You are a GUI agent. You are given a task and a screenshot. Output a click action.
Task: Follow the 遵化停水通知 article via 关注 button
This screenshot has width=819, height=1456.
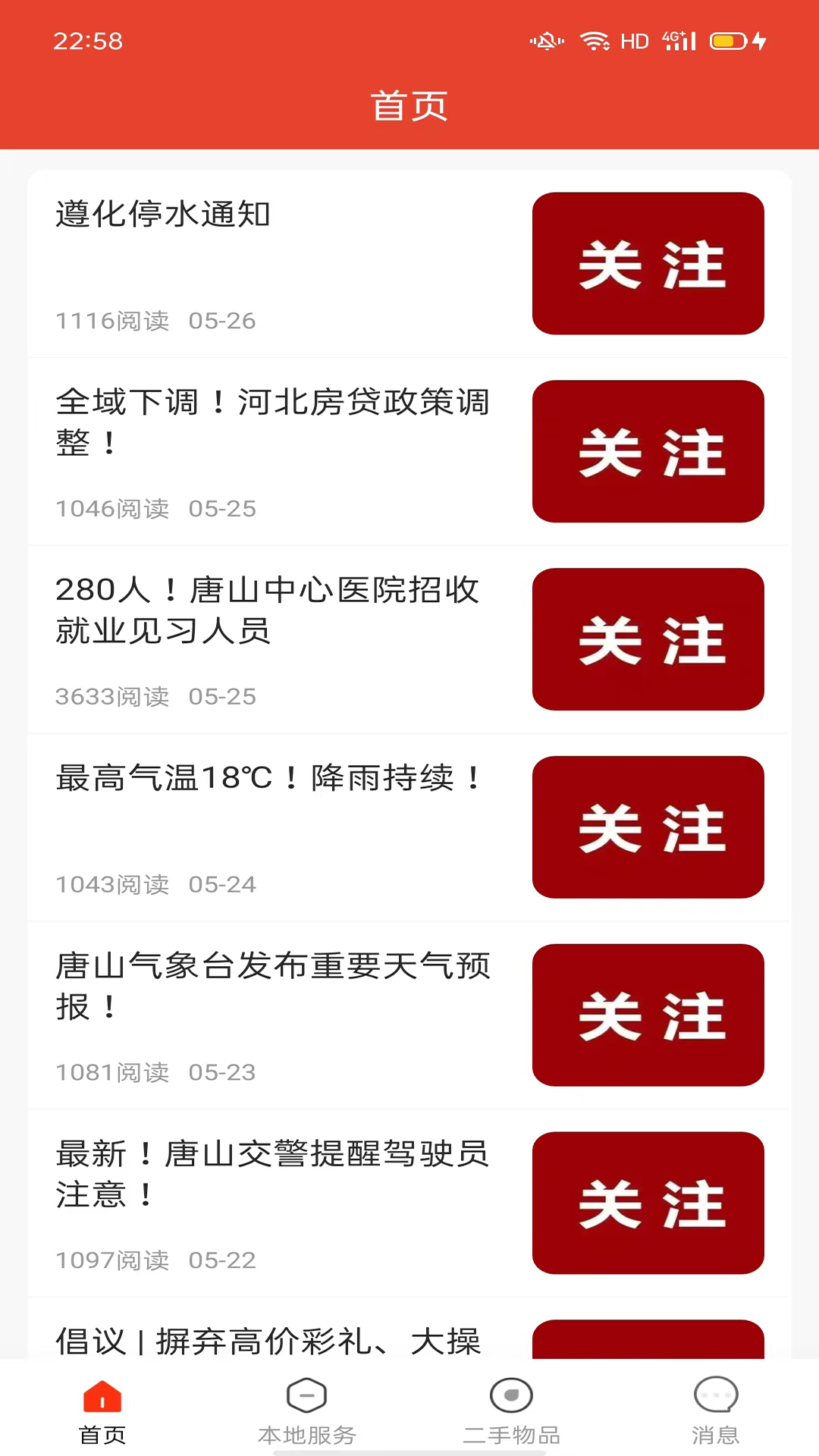pyautogui.click(x=648, y=263)
